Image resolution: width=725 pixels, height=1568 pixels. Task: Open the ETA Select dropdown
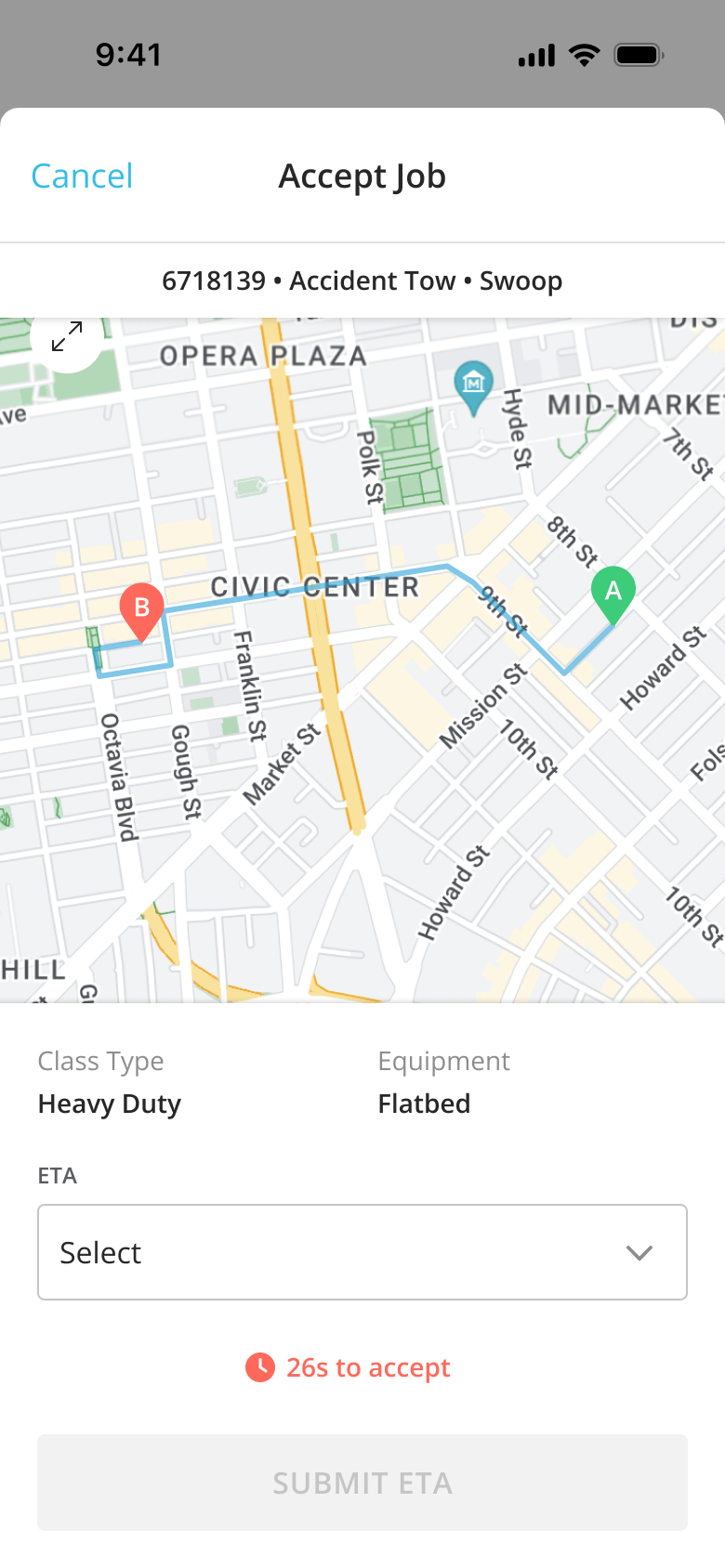click(362, 1252)
